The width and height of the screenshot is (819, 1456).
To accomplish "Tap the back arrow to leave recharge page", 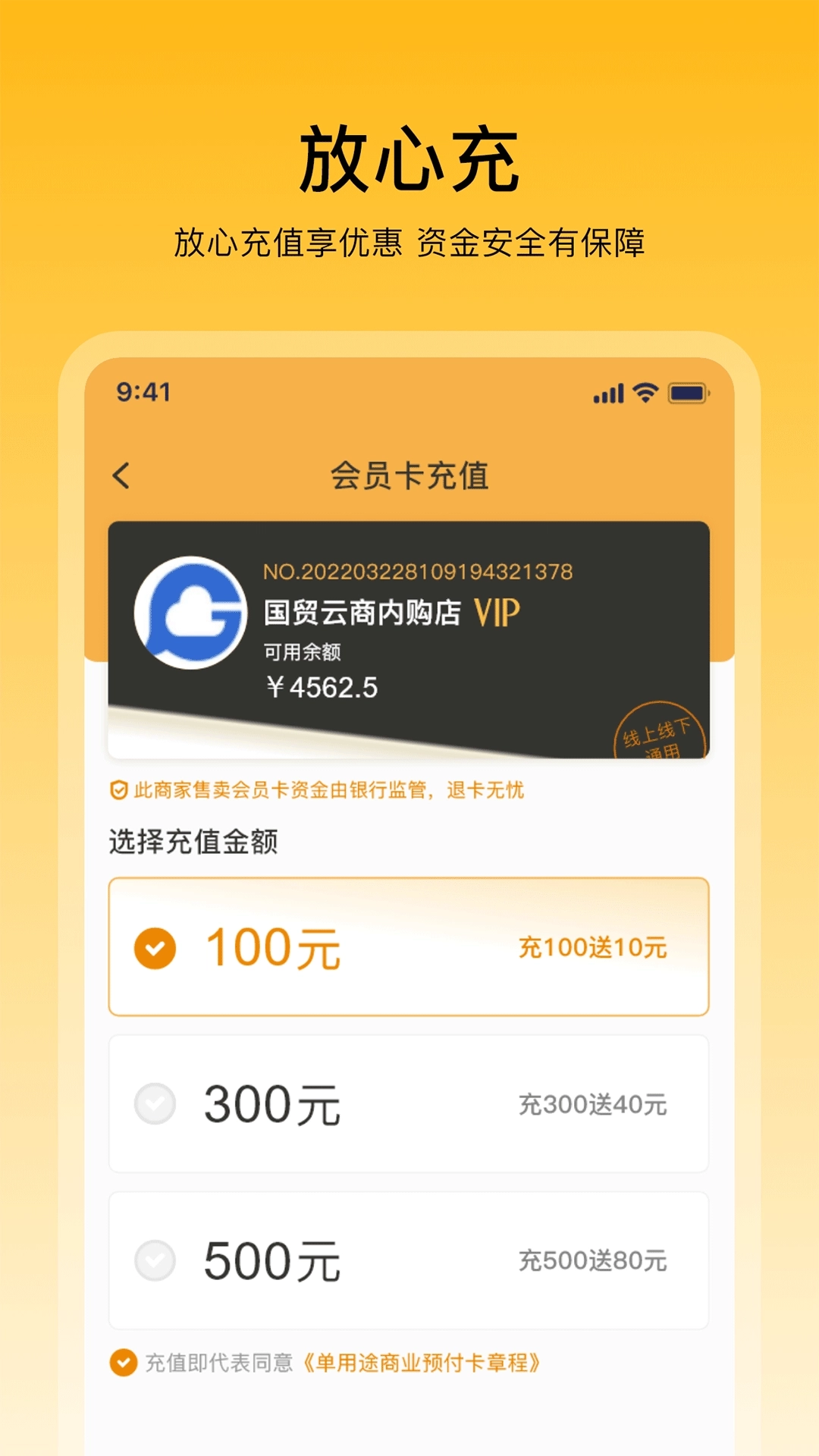I will tap(121, 476).
